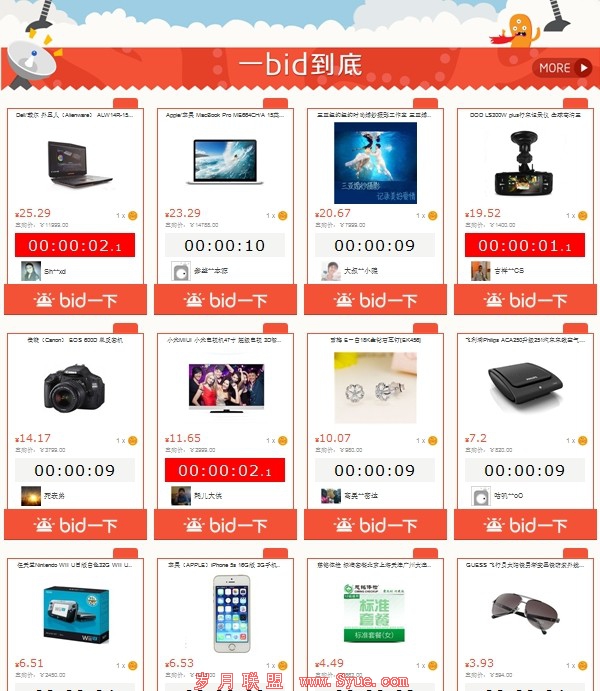Viewport: 600px width, 691px height.
Task: Open the Xiaomi TV product image
Action: pos(225,388)
